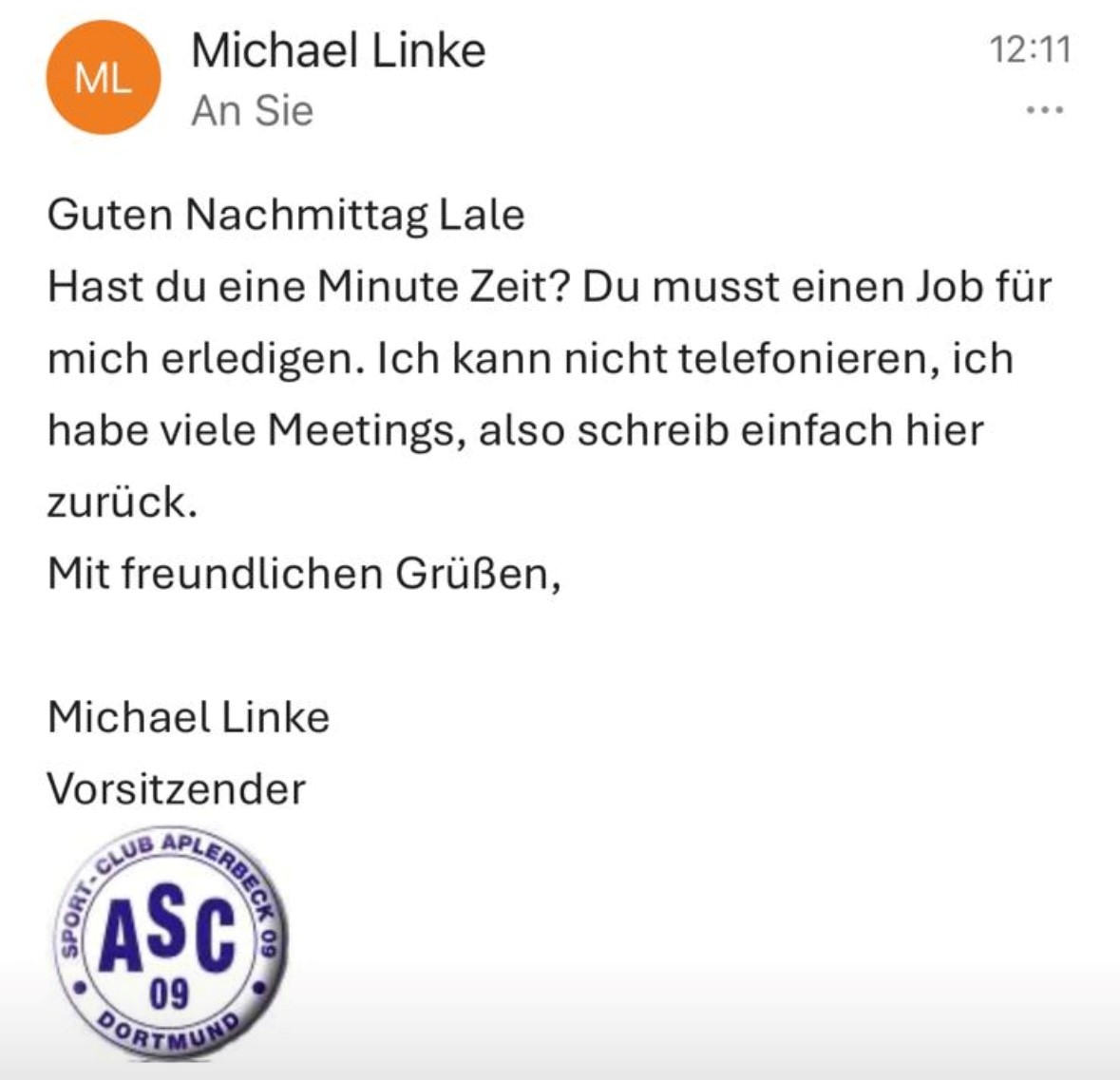Viewport: 1120px width, 1080px height.
Task: Open the three-dot message options menu
Action: click(x=1045, y=111)
